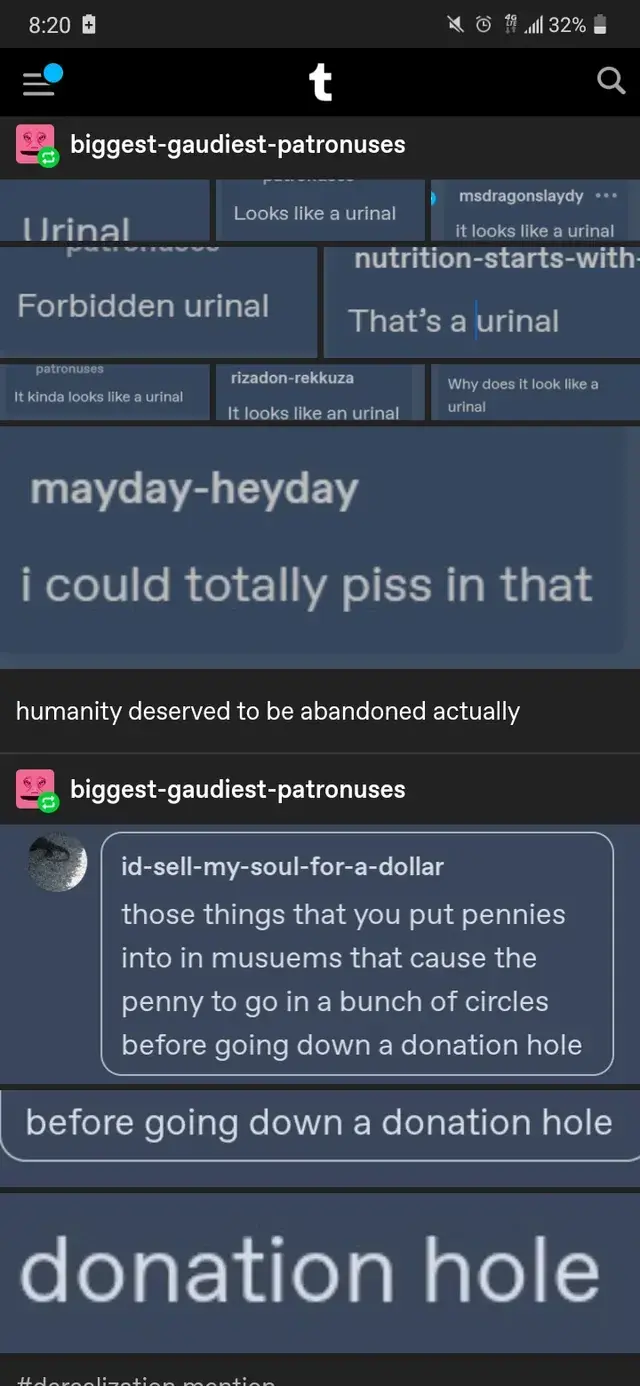This screenshot has width=640, height=1386.
Task: Tap the blog avatar above the donation hole post
Action: 36,789
